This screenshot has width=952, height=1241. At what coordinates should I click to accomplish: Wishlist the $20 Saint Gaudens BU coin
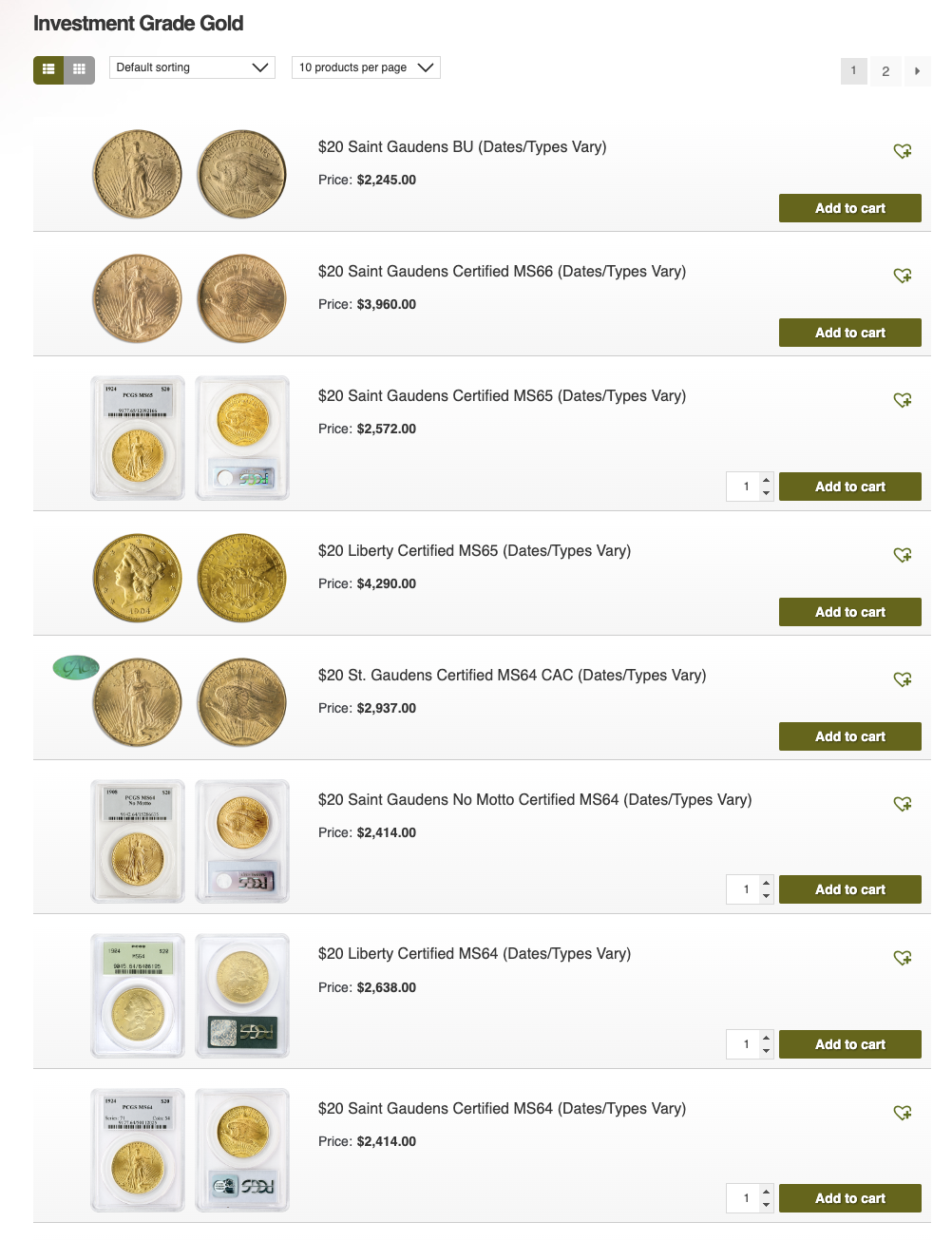[903, 151]
